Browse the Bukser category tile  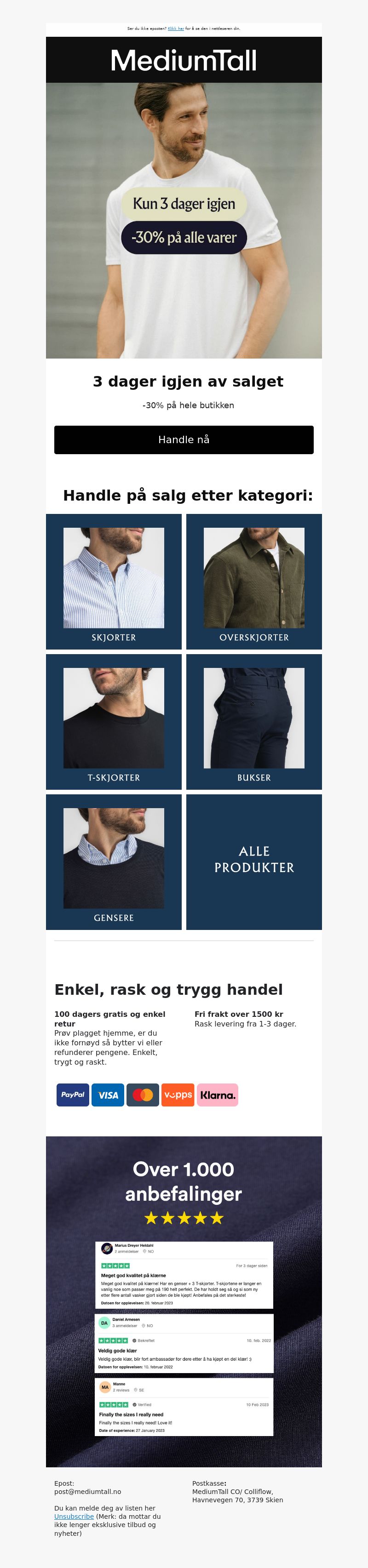(x=254, y=721)
